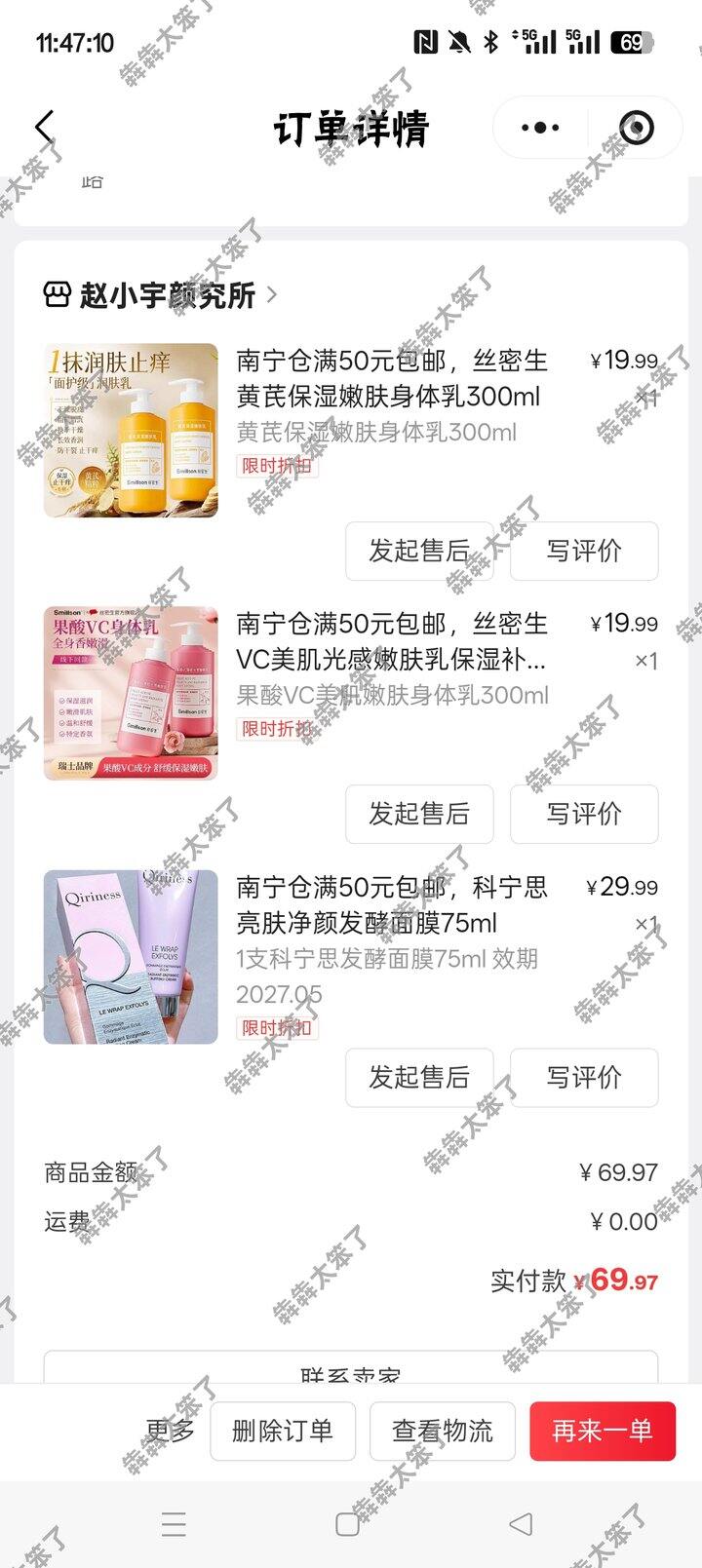
Task: Delete this order with 删除订单
Action: (283, 1431)
